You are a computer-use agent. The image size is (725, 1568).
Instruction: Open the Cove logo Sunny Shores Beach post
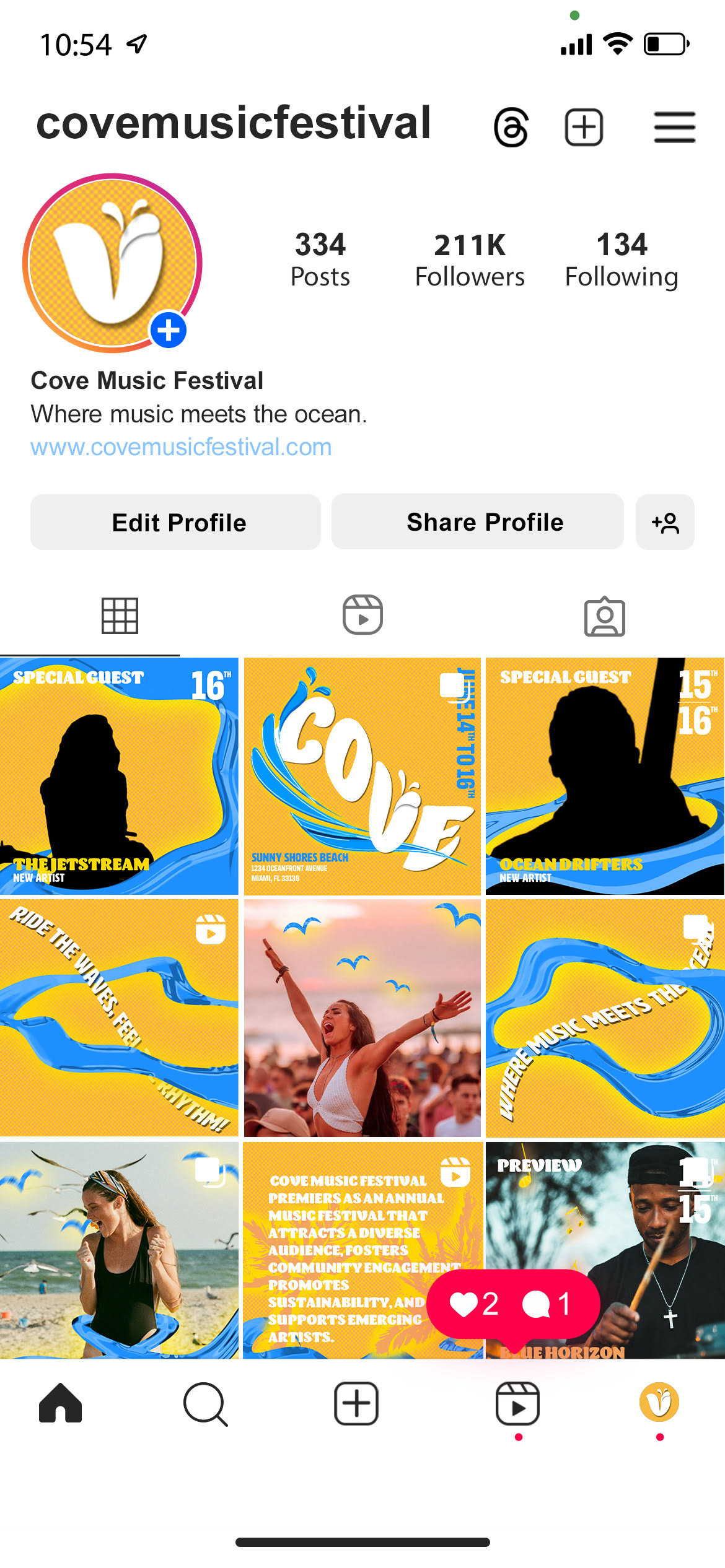coord(362,776)
